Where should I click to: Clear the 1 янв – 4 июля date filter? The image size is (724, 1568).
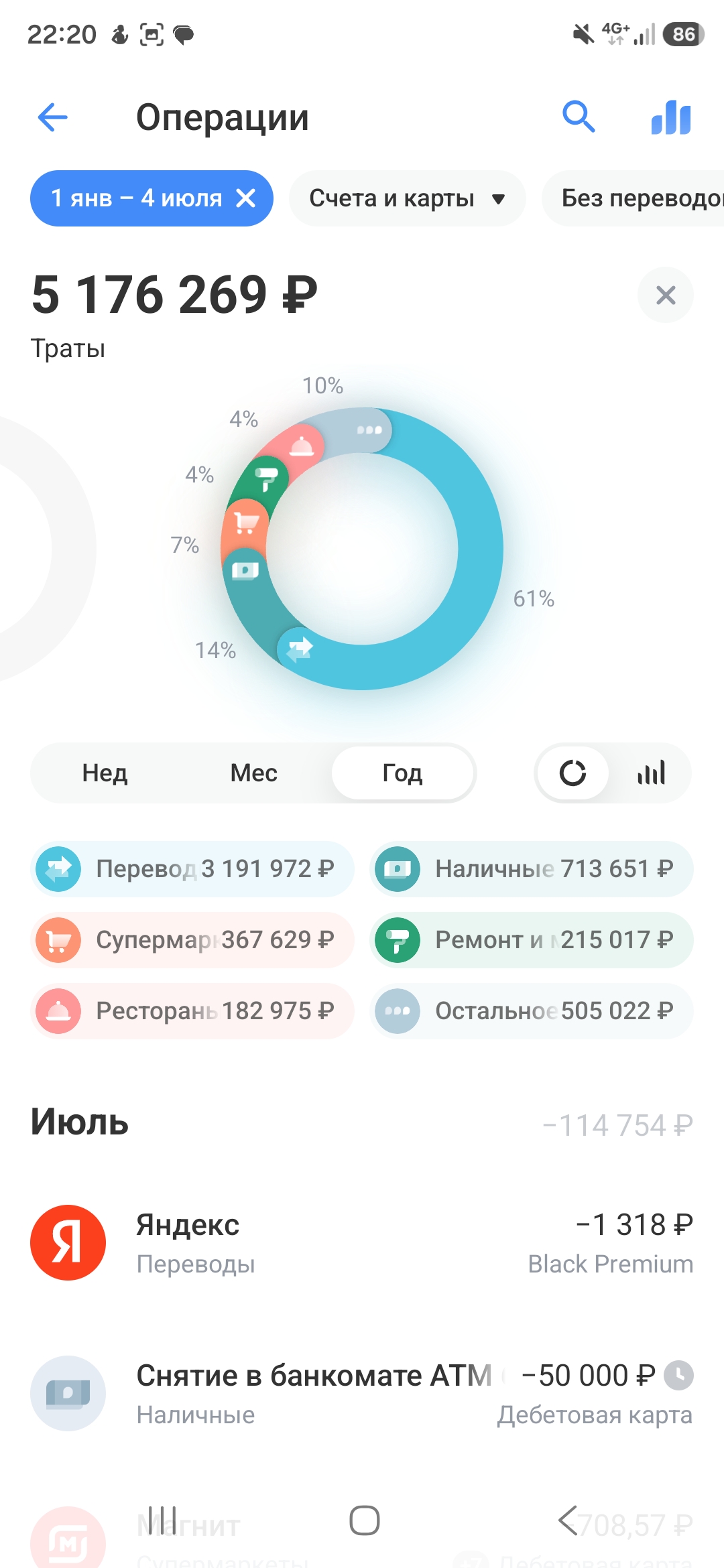246,198
